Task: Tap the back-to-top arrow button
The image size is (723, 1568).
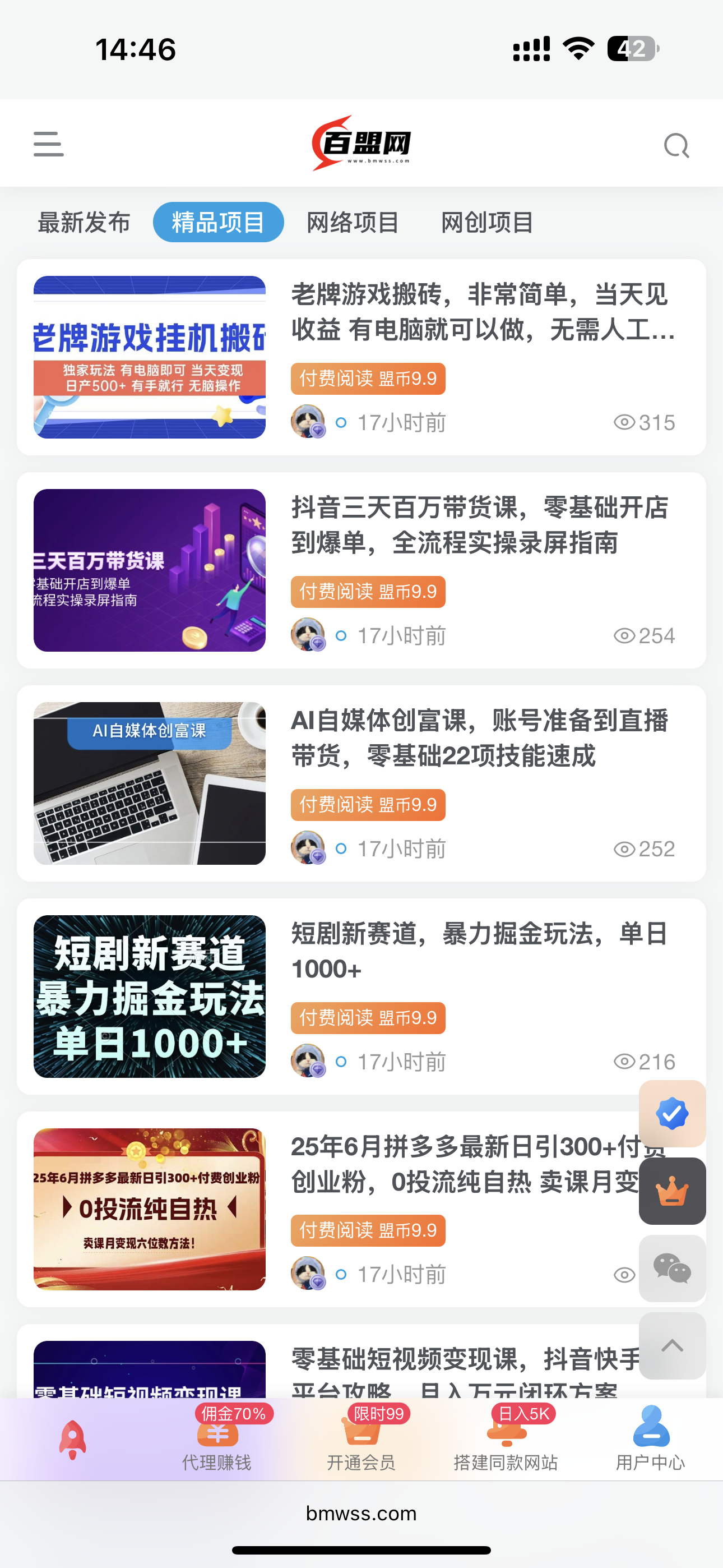Action: pos(673,1346)
